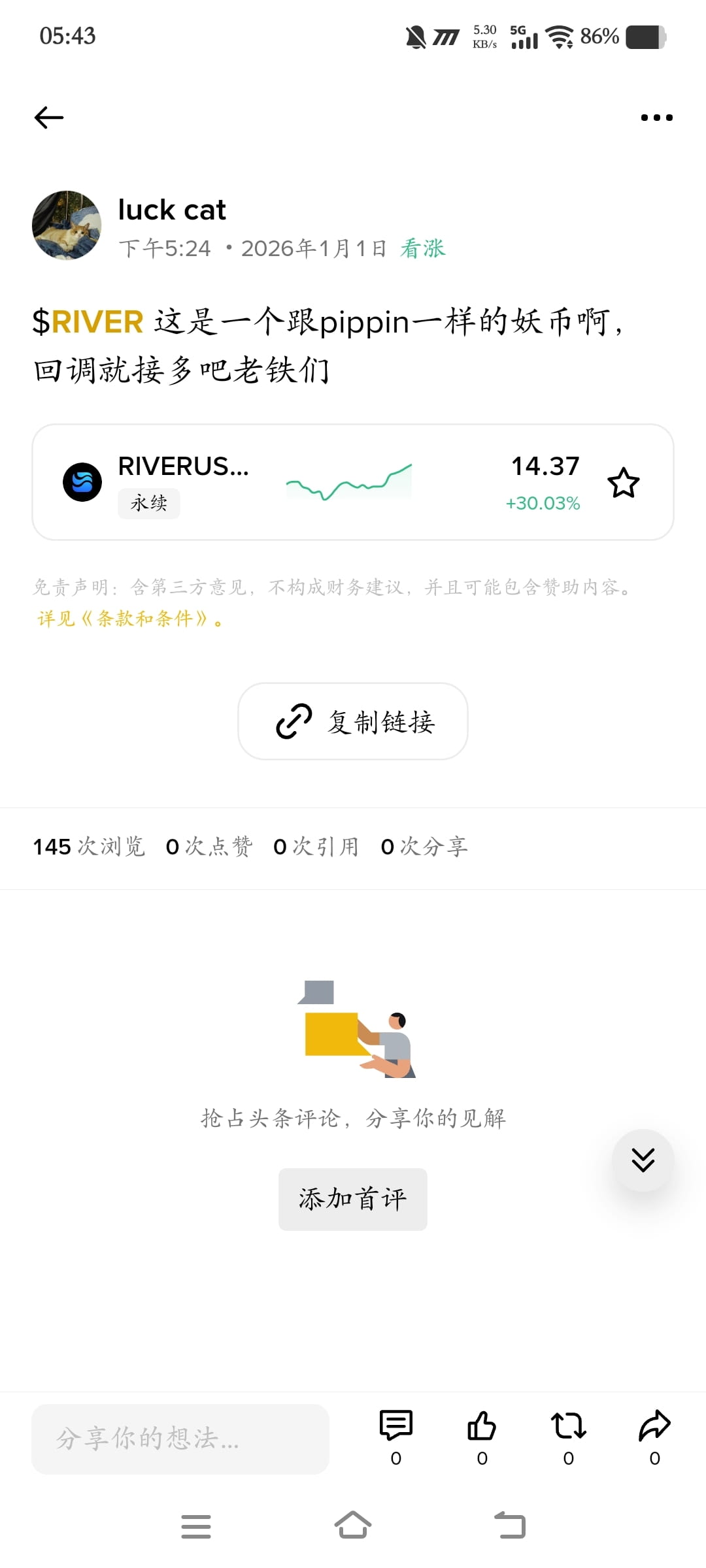The height and width of the screenshot is (1568, 706).
Task: Click the back arrow to leave the post
Action: [47, 117]
